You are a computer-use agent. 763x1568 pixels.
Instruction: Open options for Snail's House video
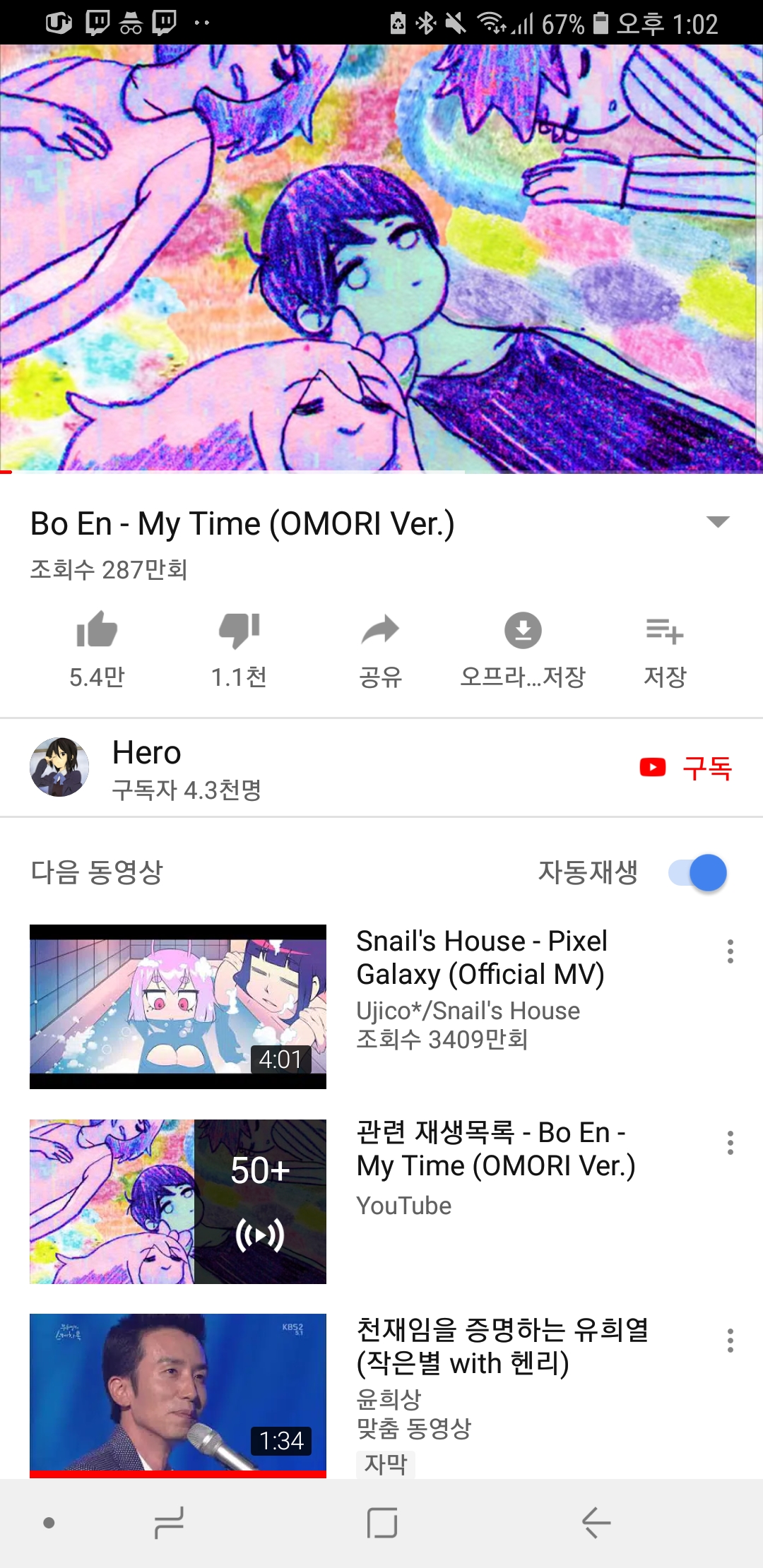pos(730,951)
